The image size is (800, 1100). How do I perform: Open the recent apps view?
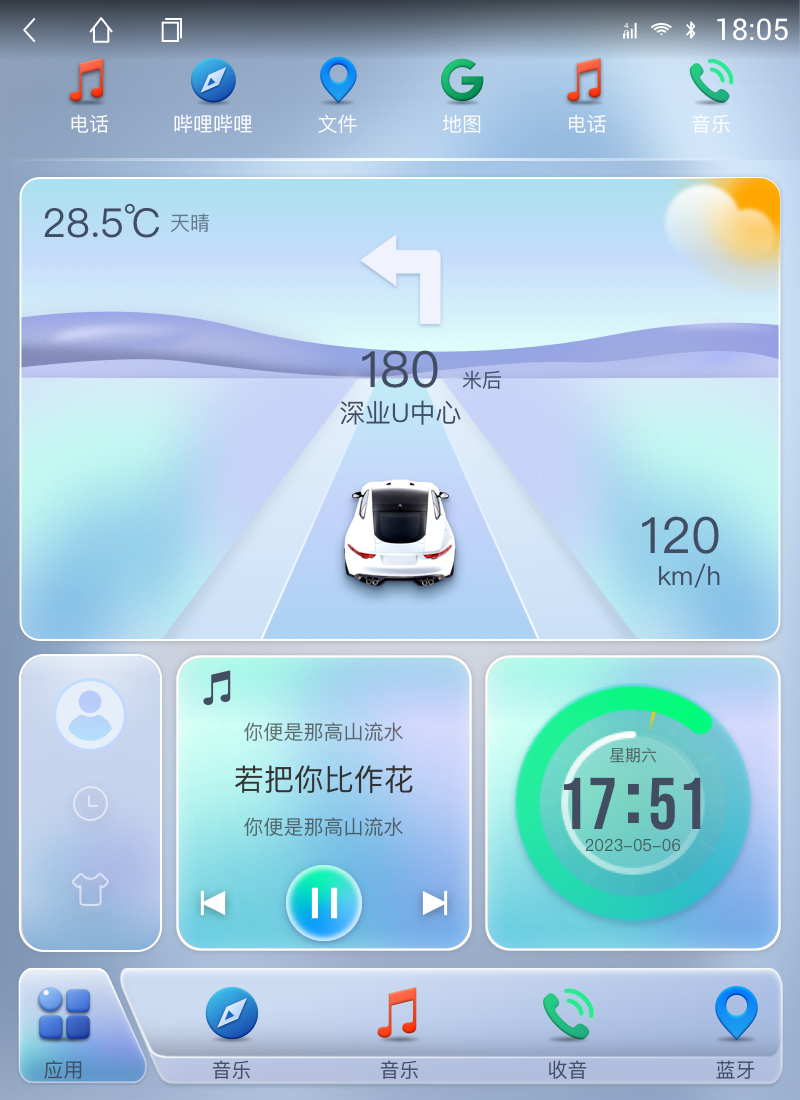point(171,30)
